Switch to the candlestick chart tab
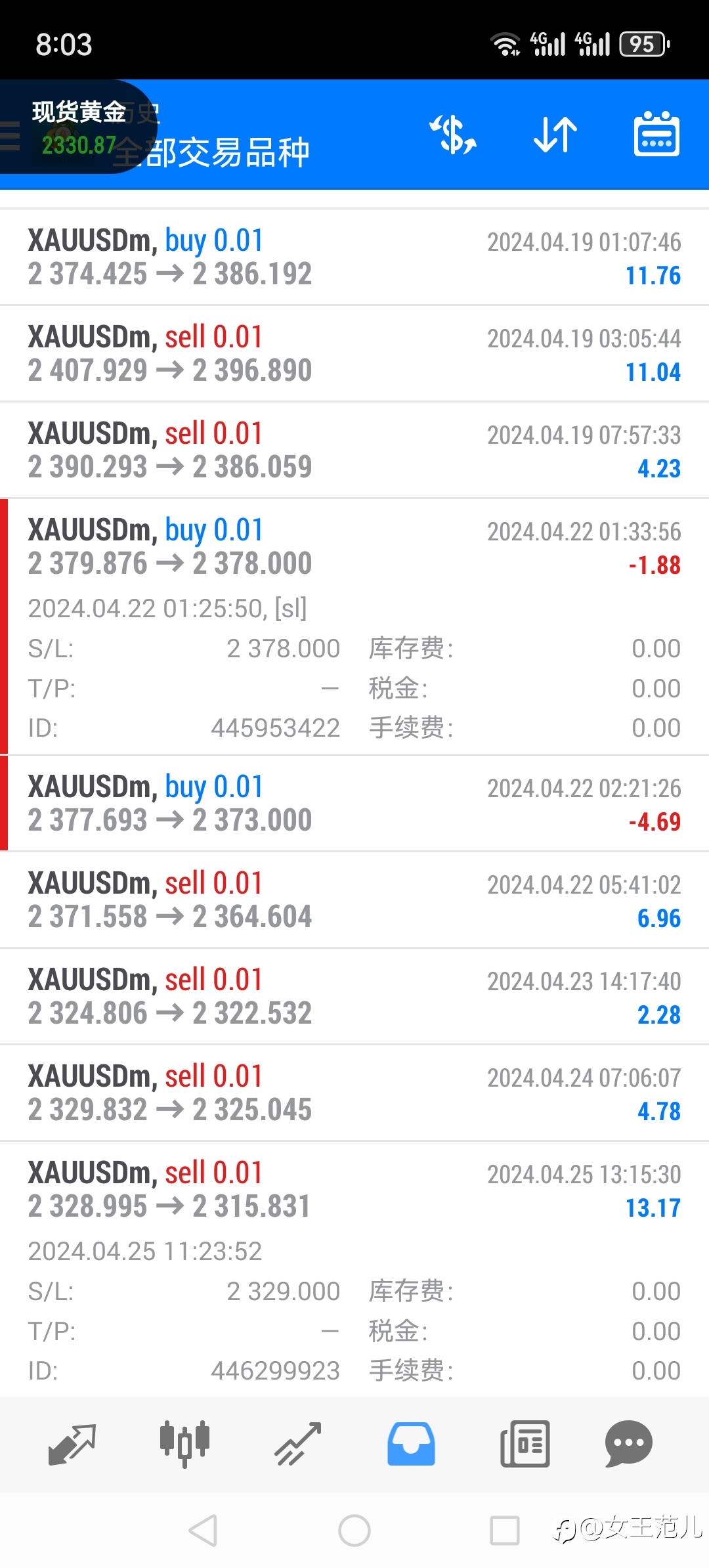Screen dimensions: 709x1568 point(184,1444)
